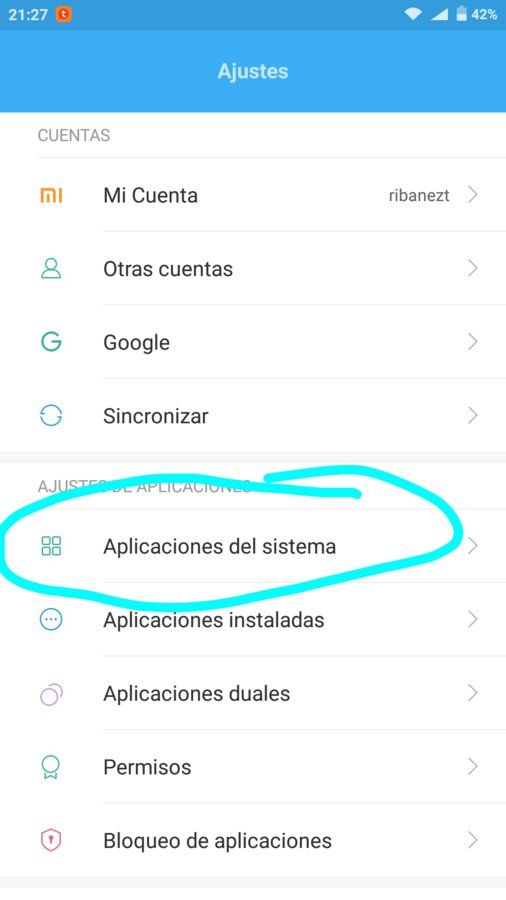Open Otras cuentas

[x=253, y=269]
